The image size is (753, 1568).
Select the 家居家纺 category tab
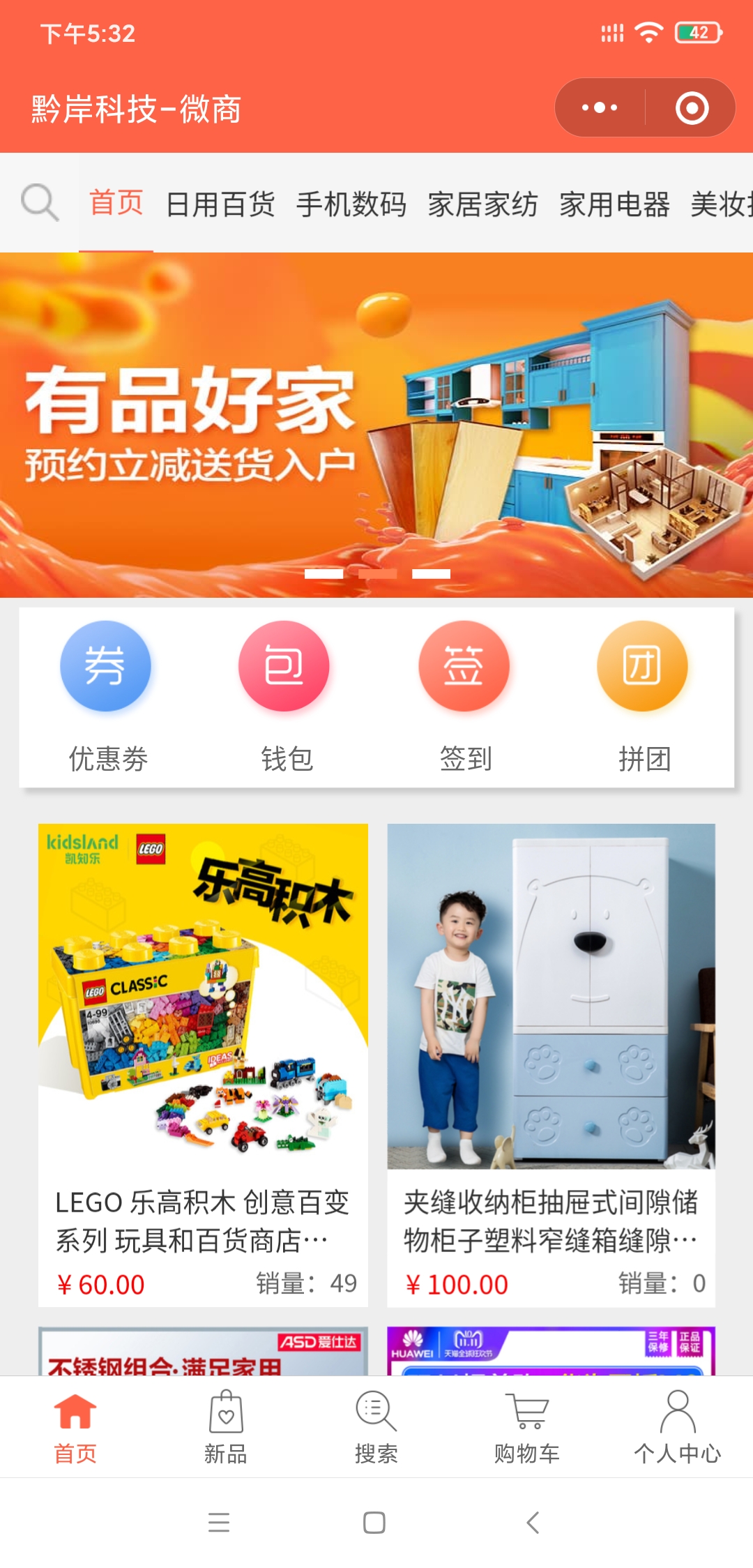coord(482,204)
